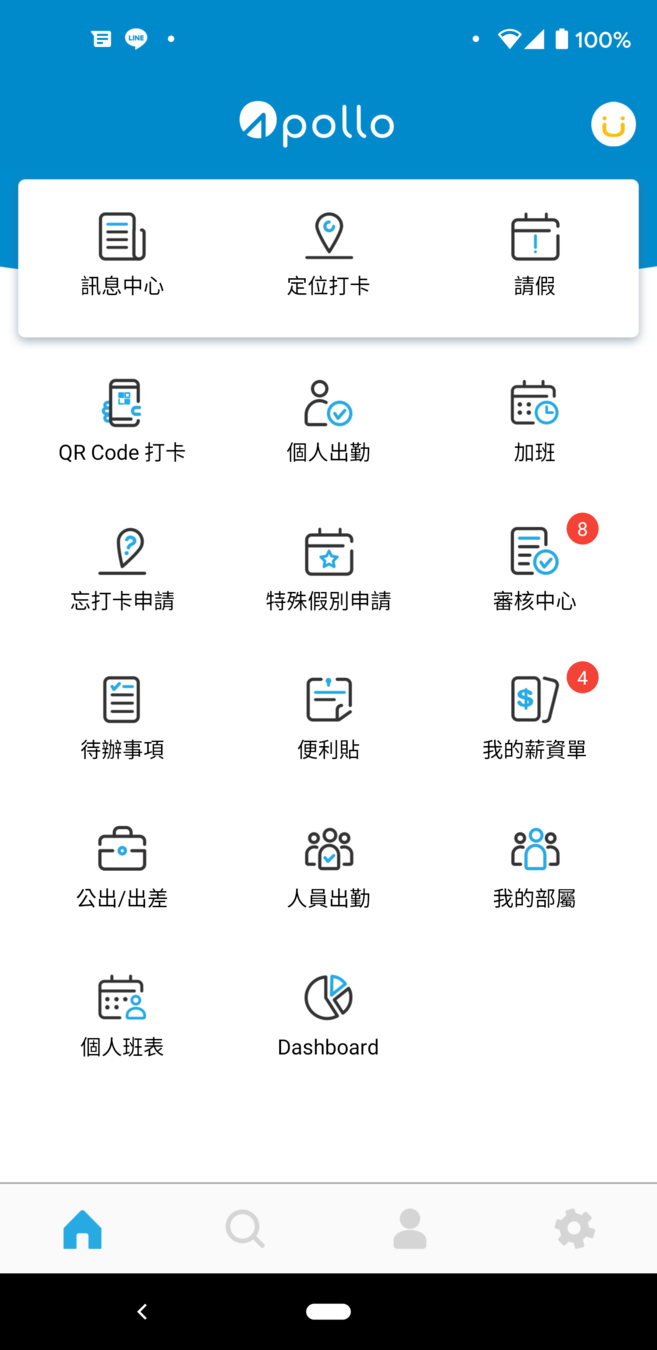
Task: Open 我的部屬 subordinates
Action: point(534,865)
